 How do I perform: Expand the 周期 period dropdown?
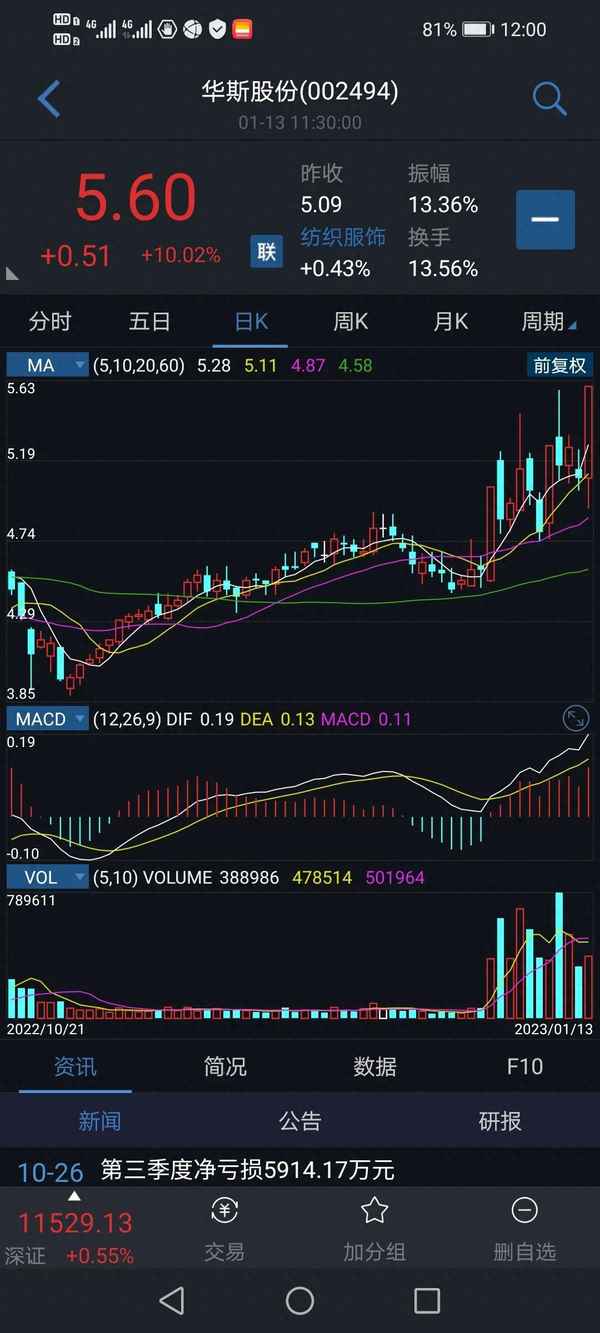[548, 322]
